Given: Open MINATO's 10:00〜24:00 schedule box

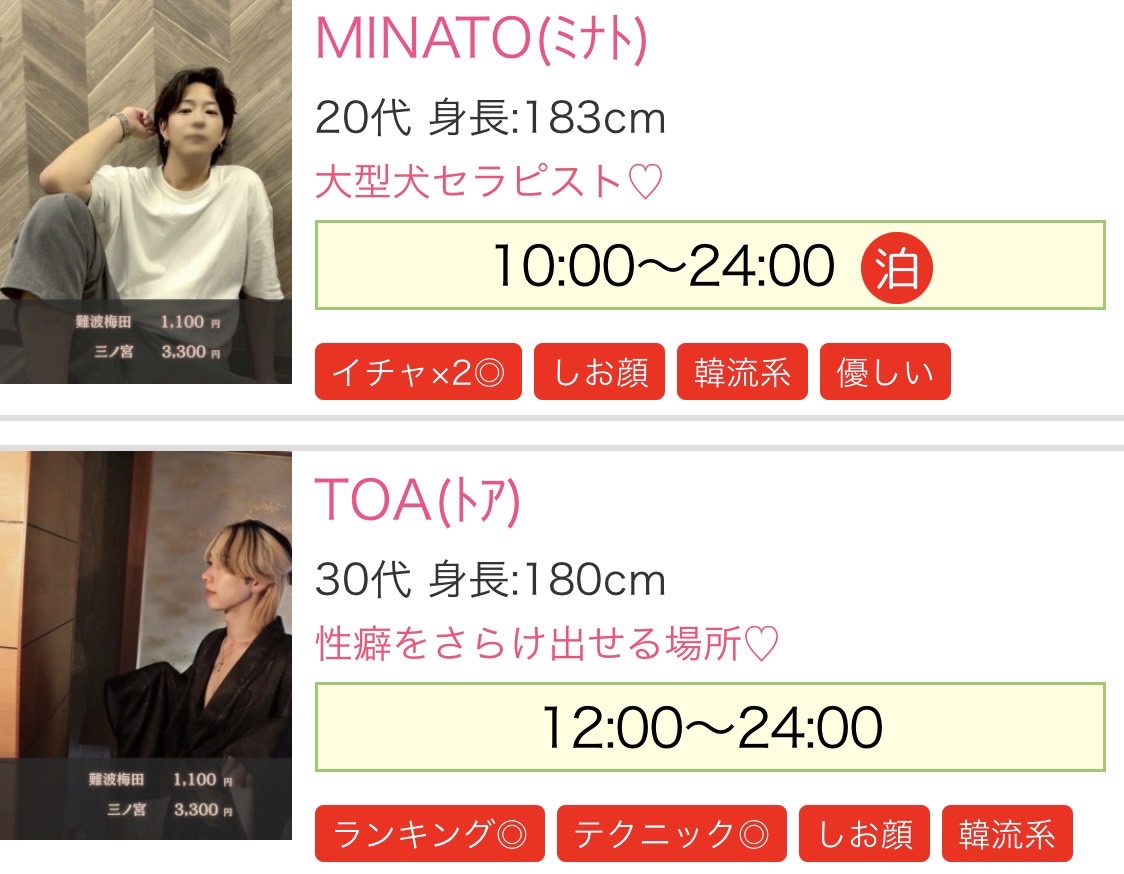Looking at the screenshot, I should [x=710, y=266].
